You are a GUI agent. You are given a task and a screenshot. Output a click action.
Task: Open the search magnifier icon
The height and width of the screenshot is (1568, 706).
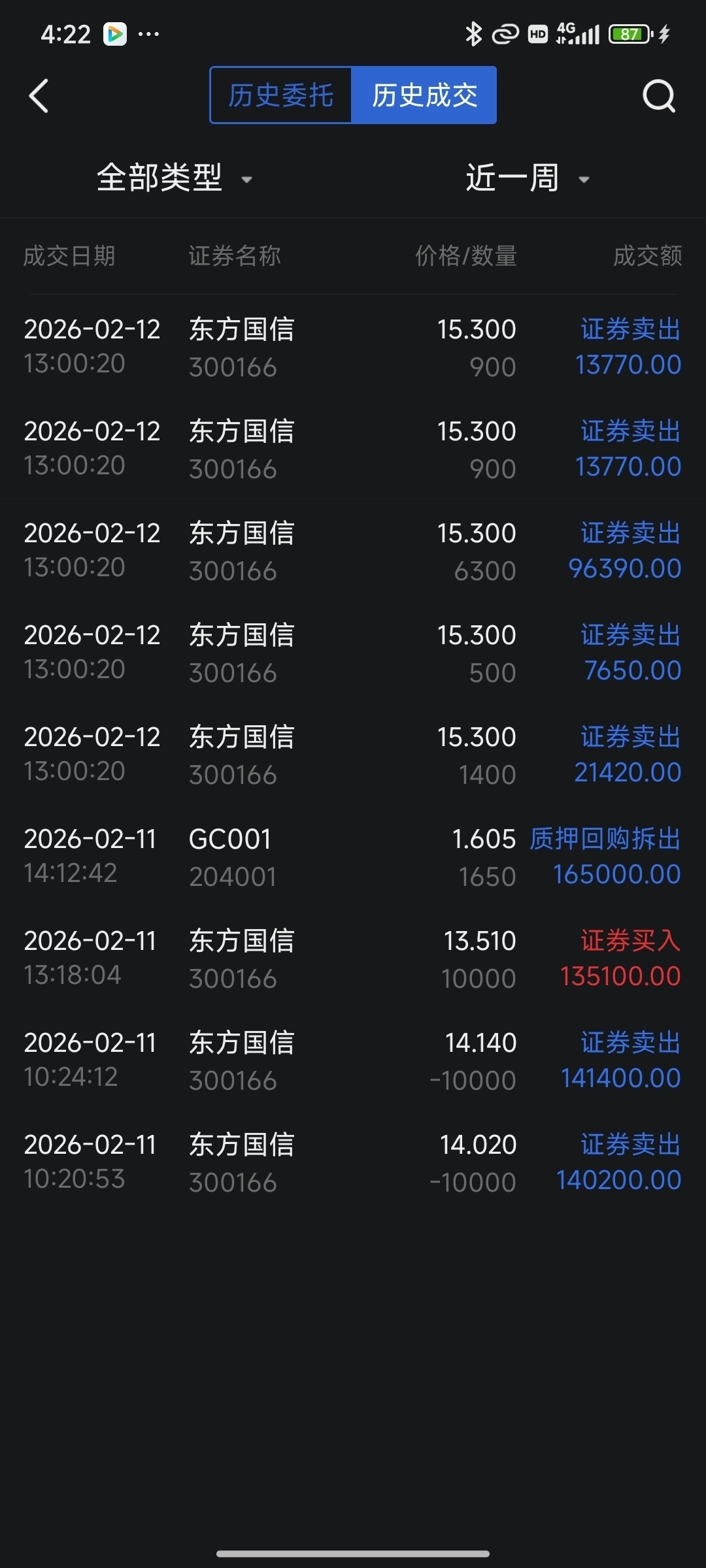(659, 97)
